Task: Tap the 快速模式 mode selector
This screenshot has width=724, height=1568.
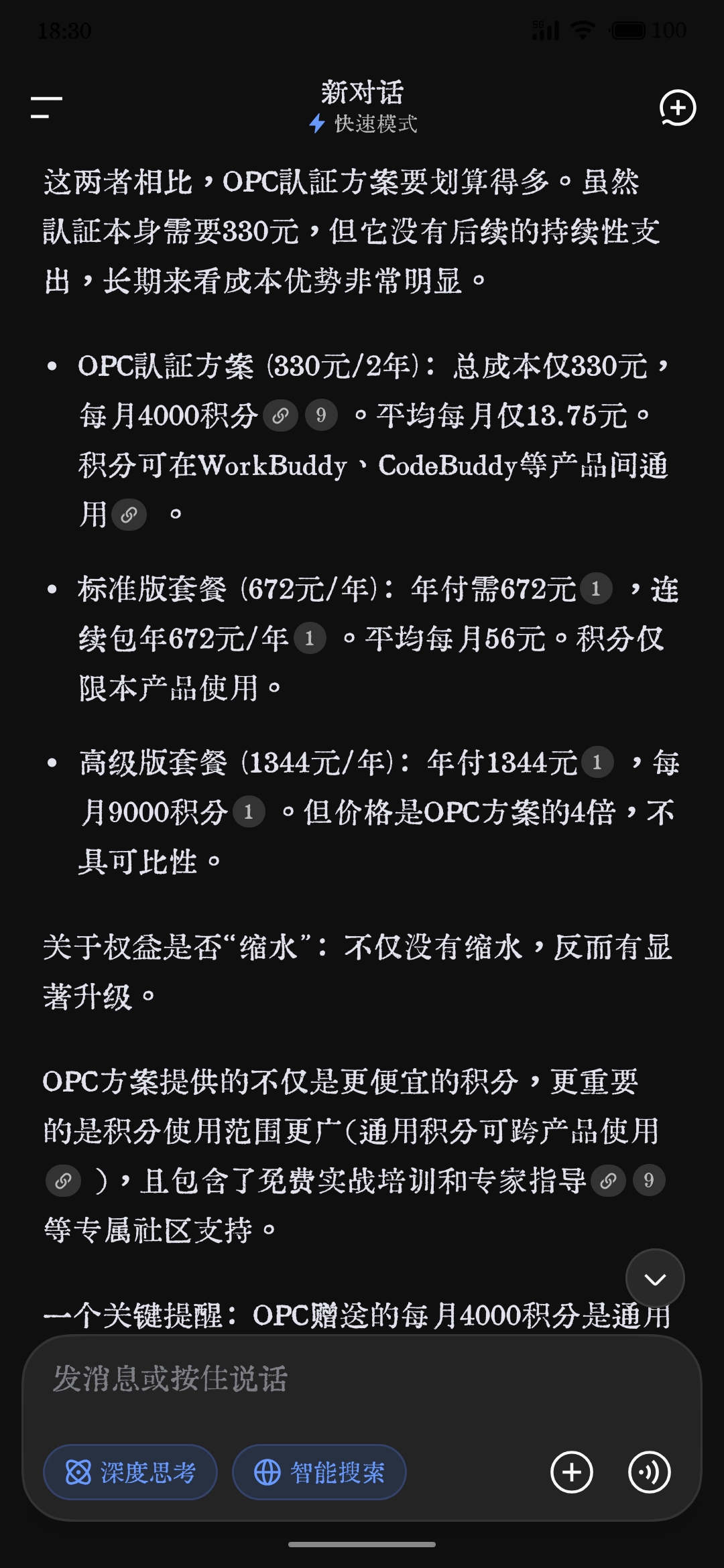Action: point(363,124)
